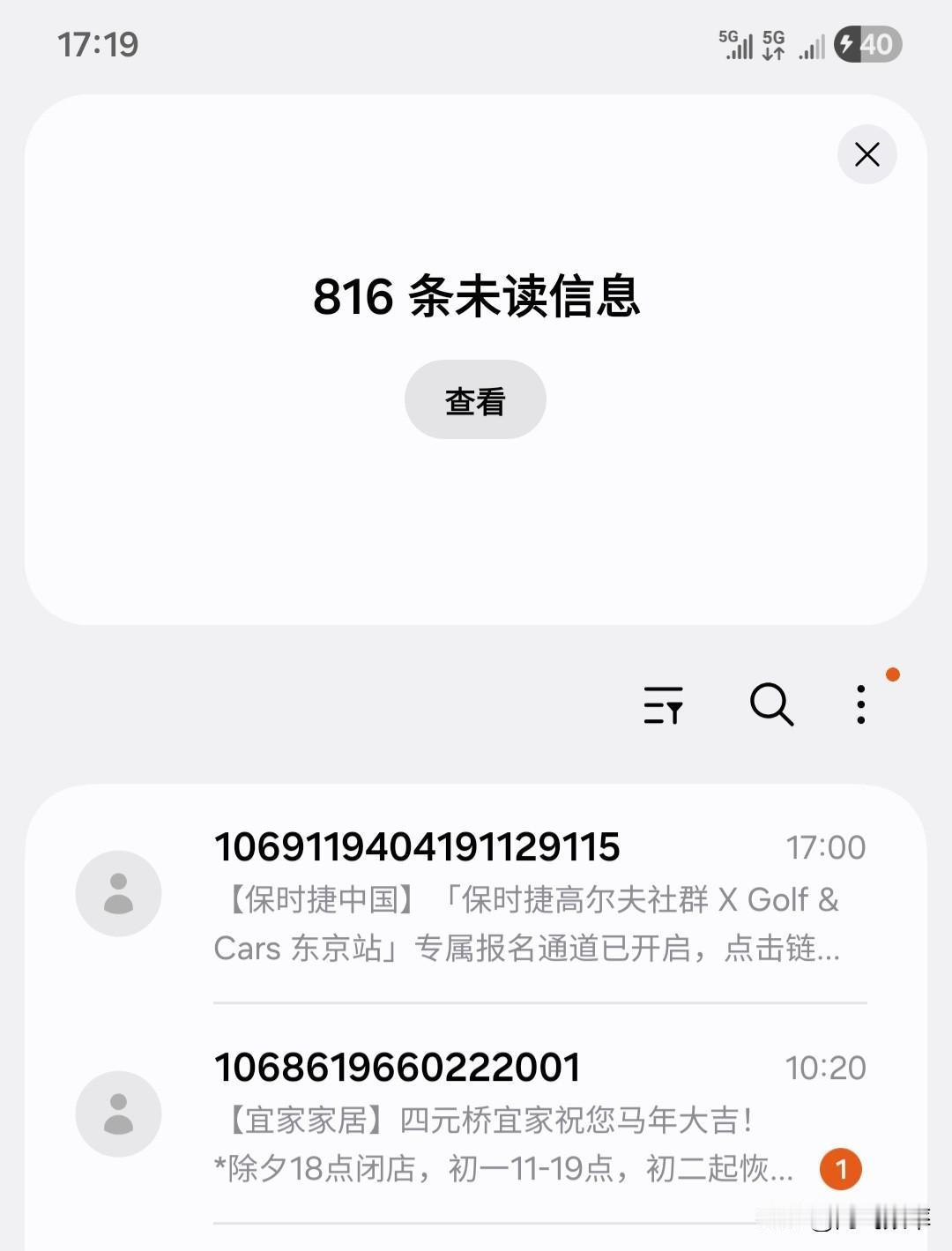Screen dimensions: 952x1251
Task: Tap the clock showing 17:19 in status bar
Action: tap(100, 44)
